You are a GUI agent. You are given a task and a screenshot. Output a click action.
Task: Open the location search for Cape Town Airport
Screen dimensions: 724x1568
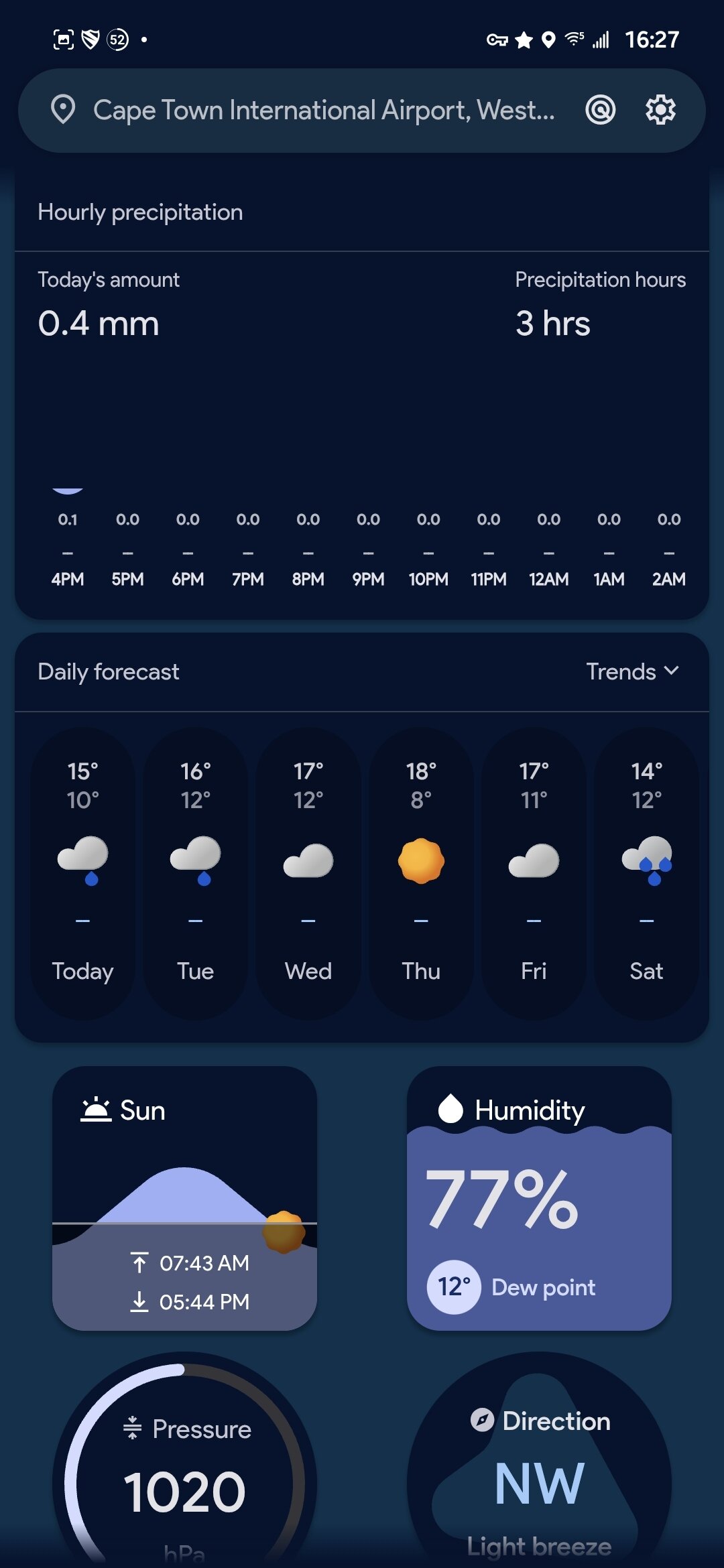(322, 111)
